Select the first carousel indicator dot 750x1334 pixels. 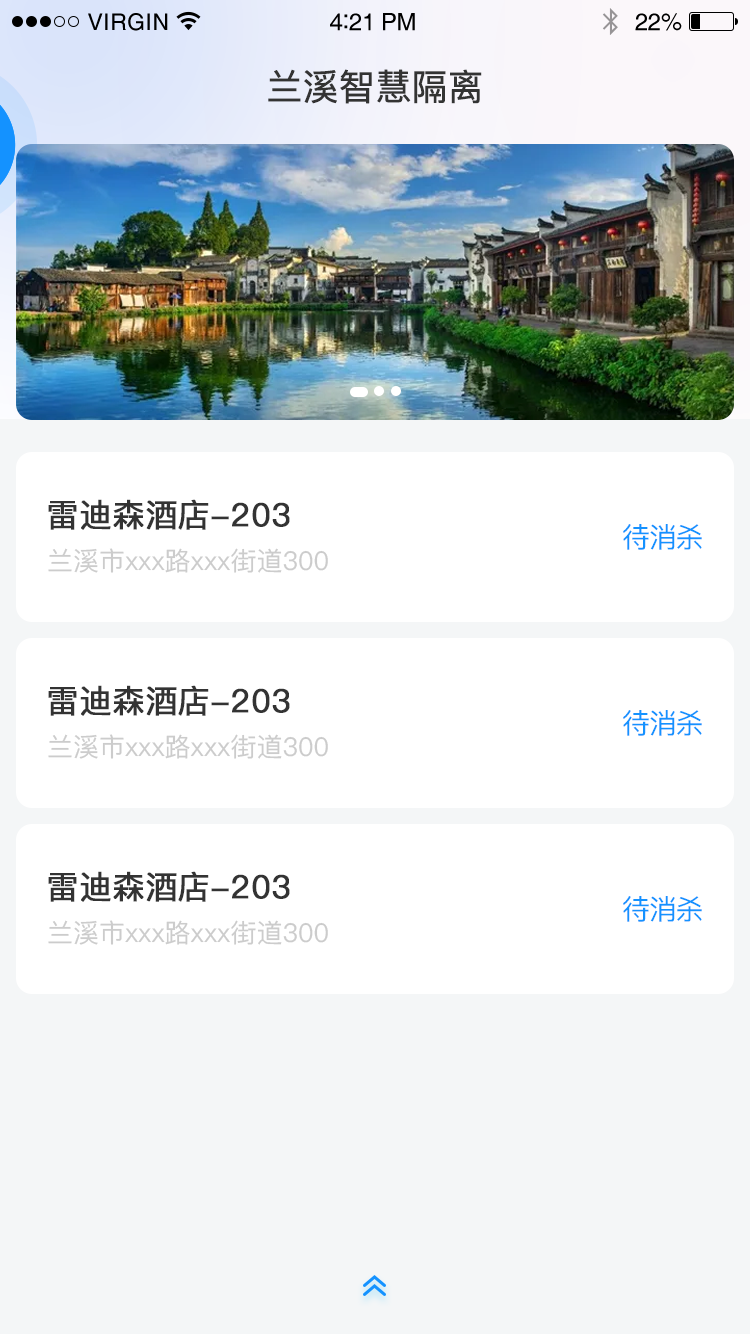pos(359,391)
